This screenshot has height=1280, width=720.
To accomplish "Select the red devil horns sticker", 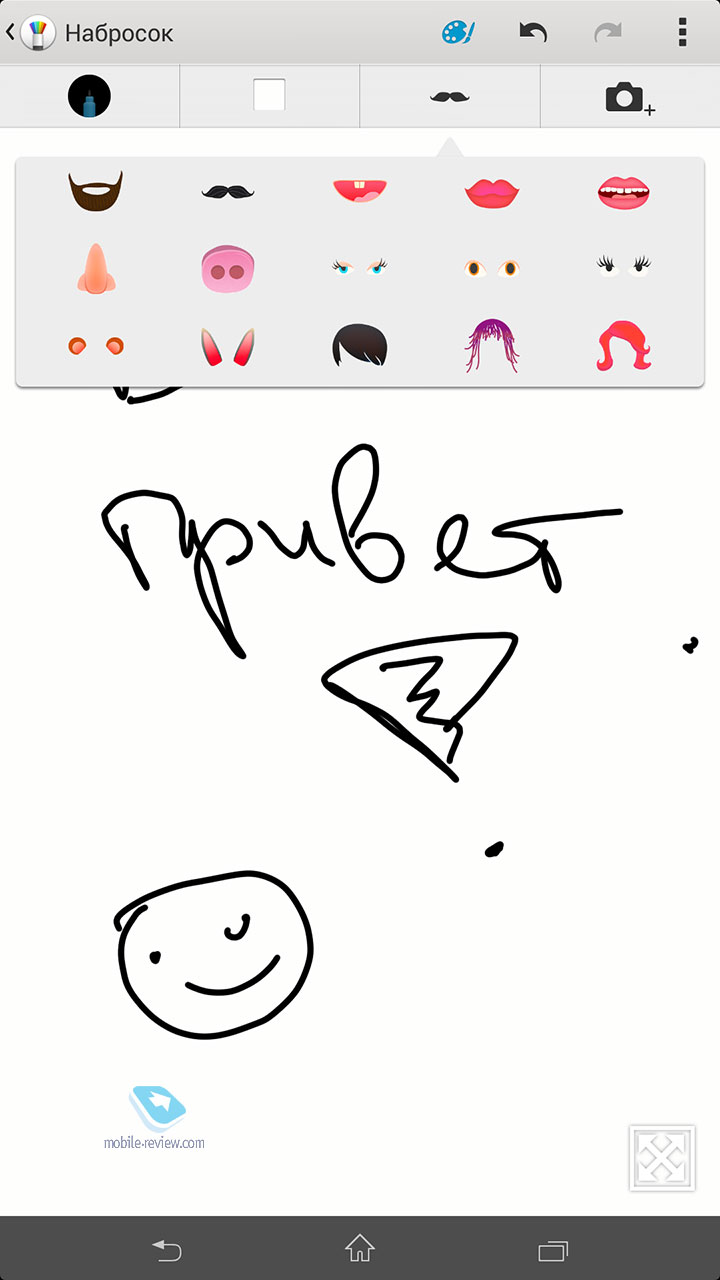I will tap(229, 348).
